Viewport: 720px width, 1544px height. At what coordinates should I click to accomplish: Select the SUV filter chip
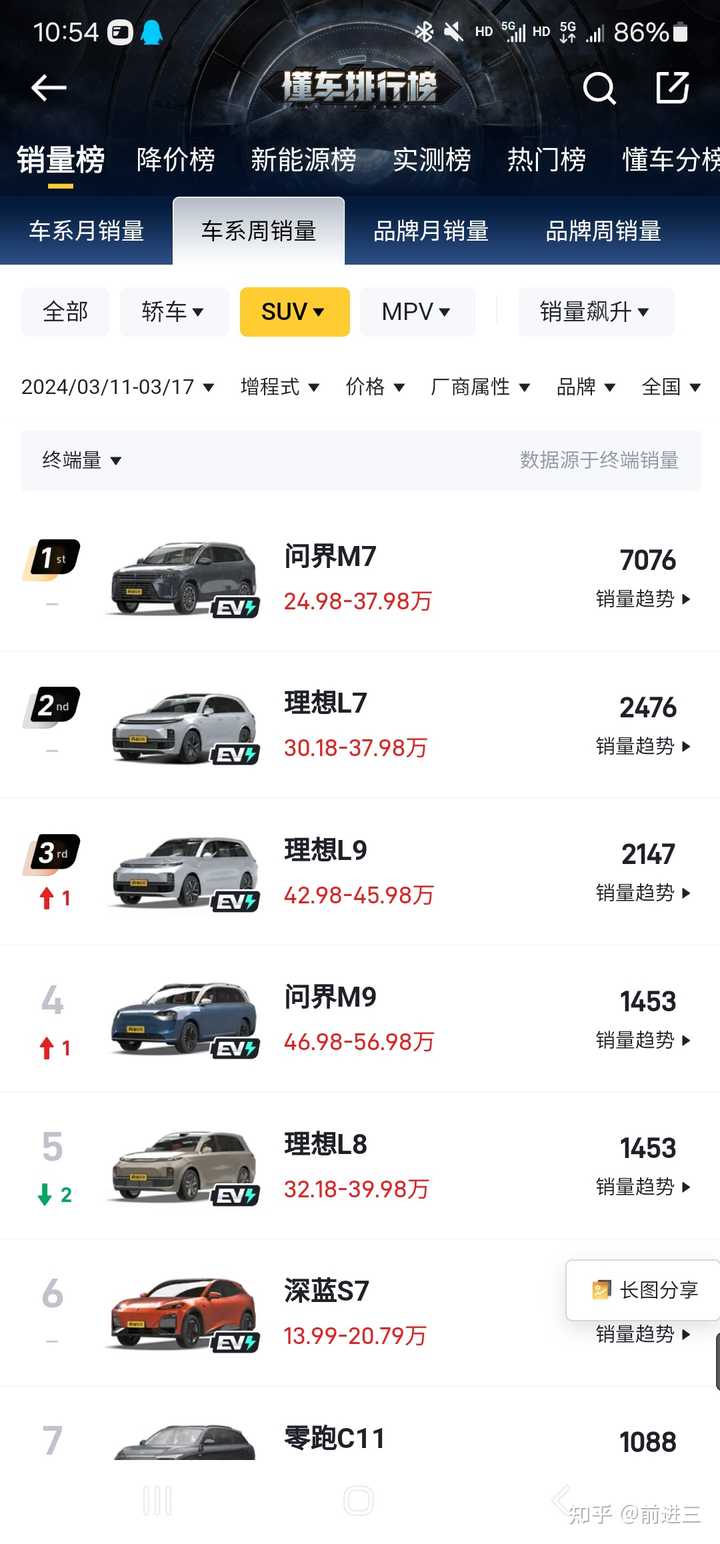(x=294, y=311)
